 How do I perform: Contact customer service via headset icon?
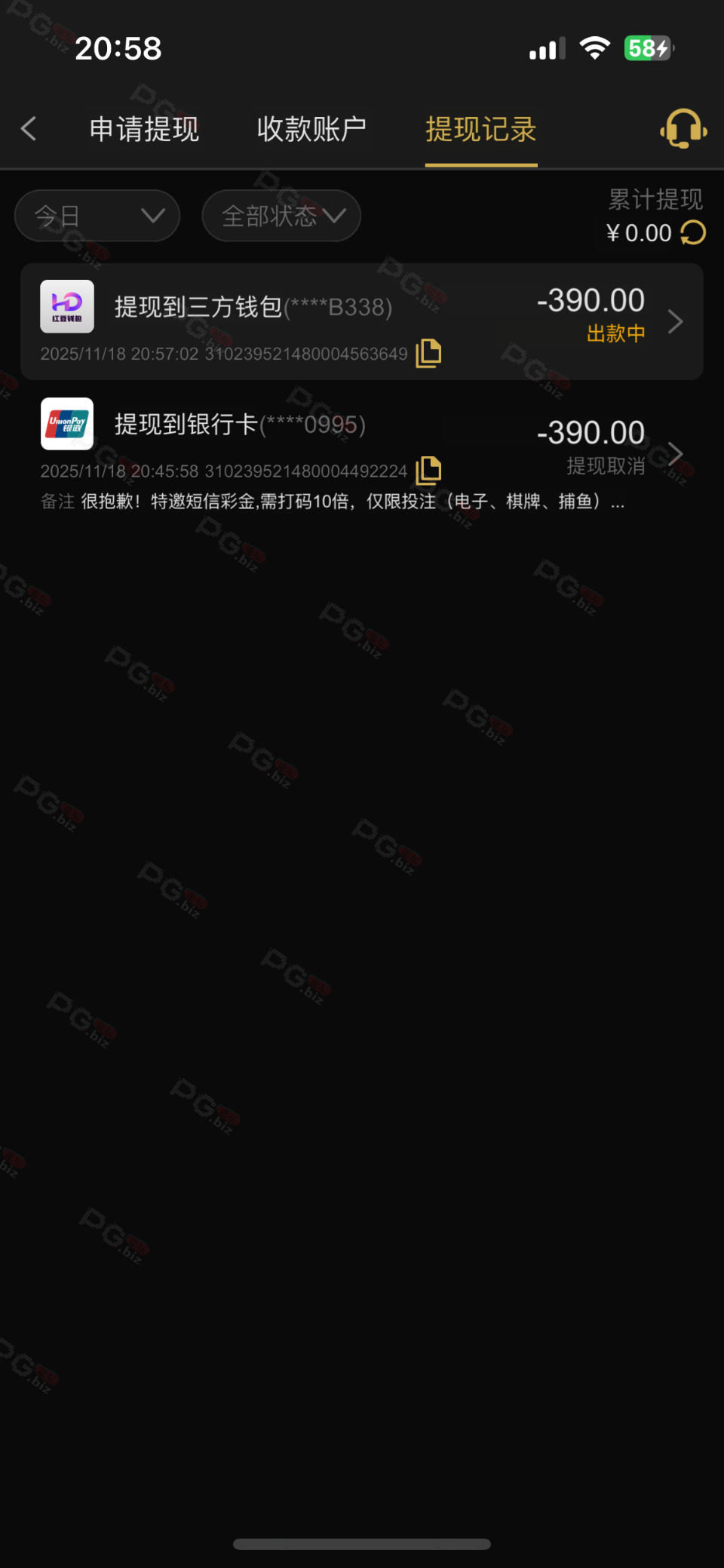(x=683, y=129)
